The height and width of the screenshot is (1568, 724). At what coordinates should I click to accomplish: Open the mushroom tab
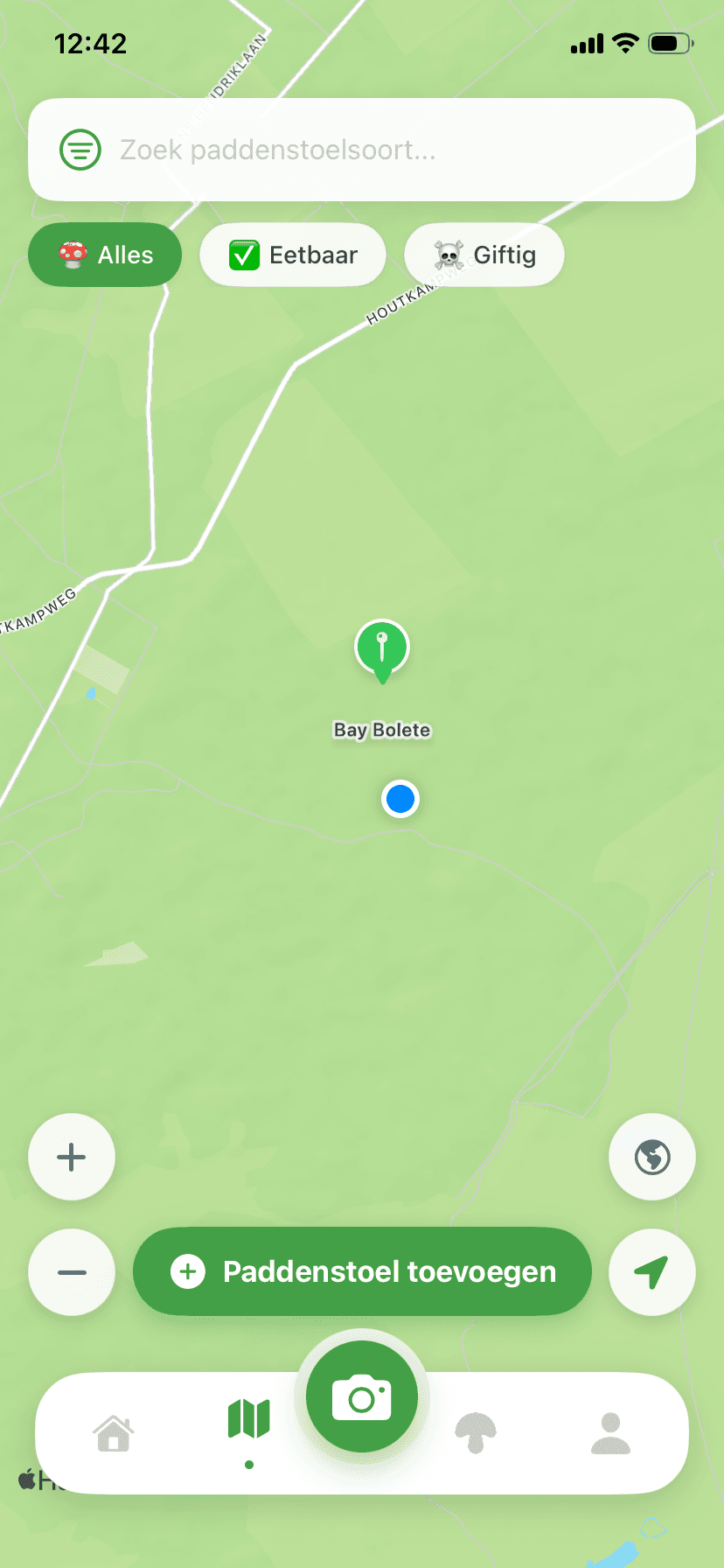tap(476, 1433)
